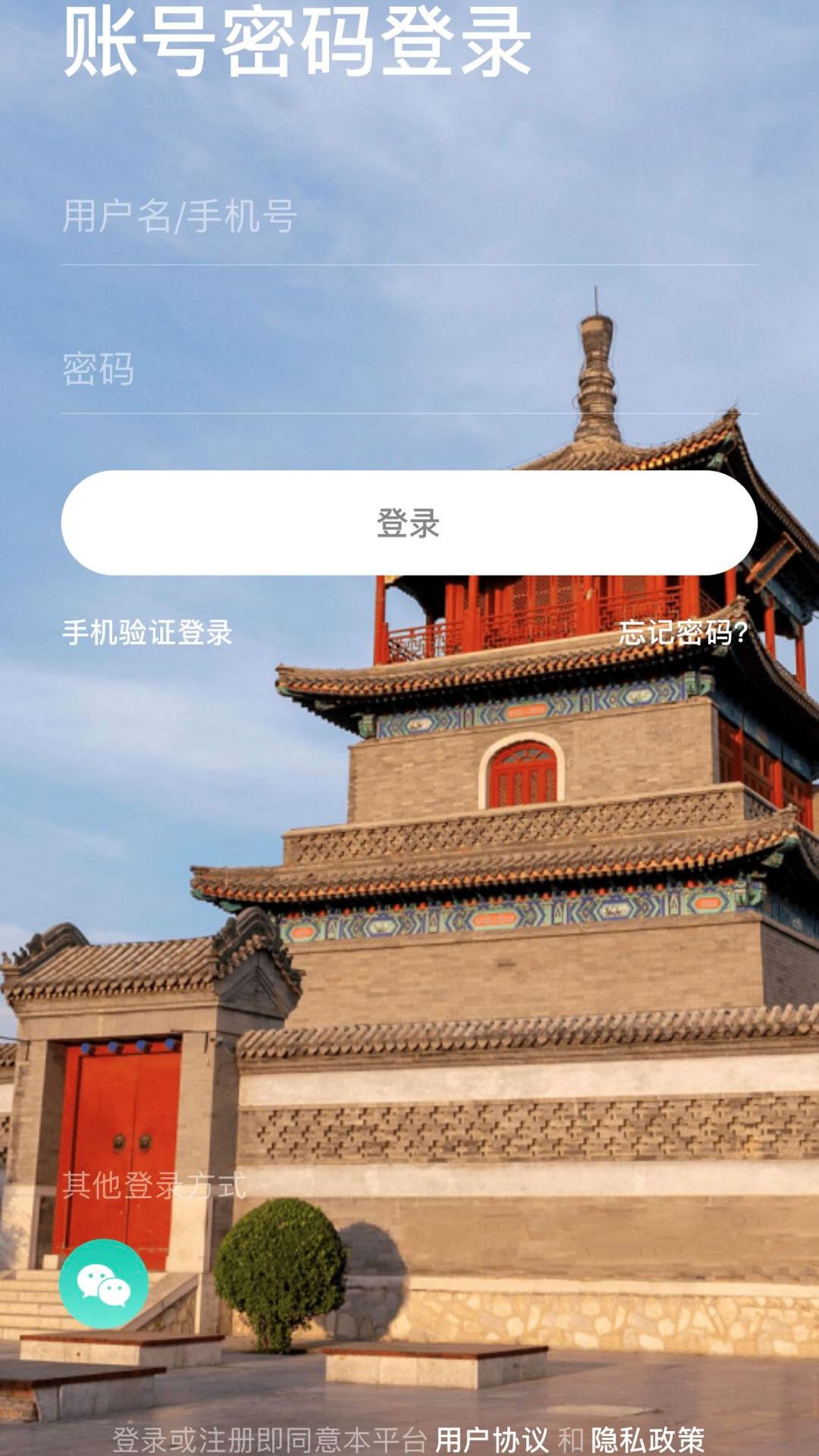Tap the 登录 button
The width and height of the screenshot is (819, 1456).
pyautogui.click(x=409, y=522)
